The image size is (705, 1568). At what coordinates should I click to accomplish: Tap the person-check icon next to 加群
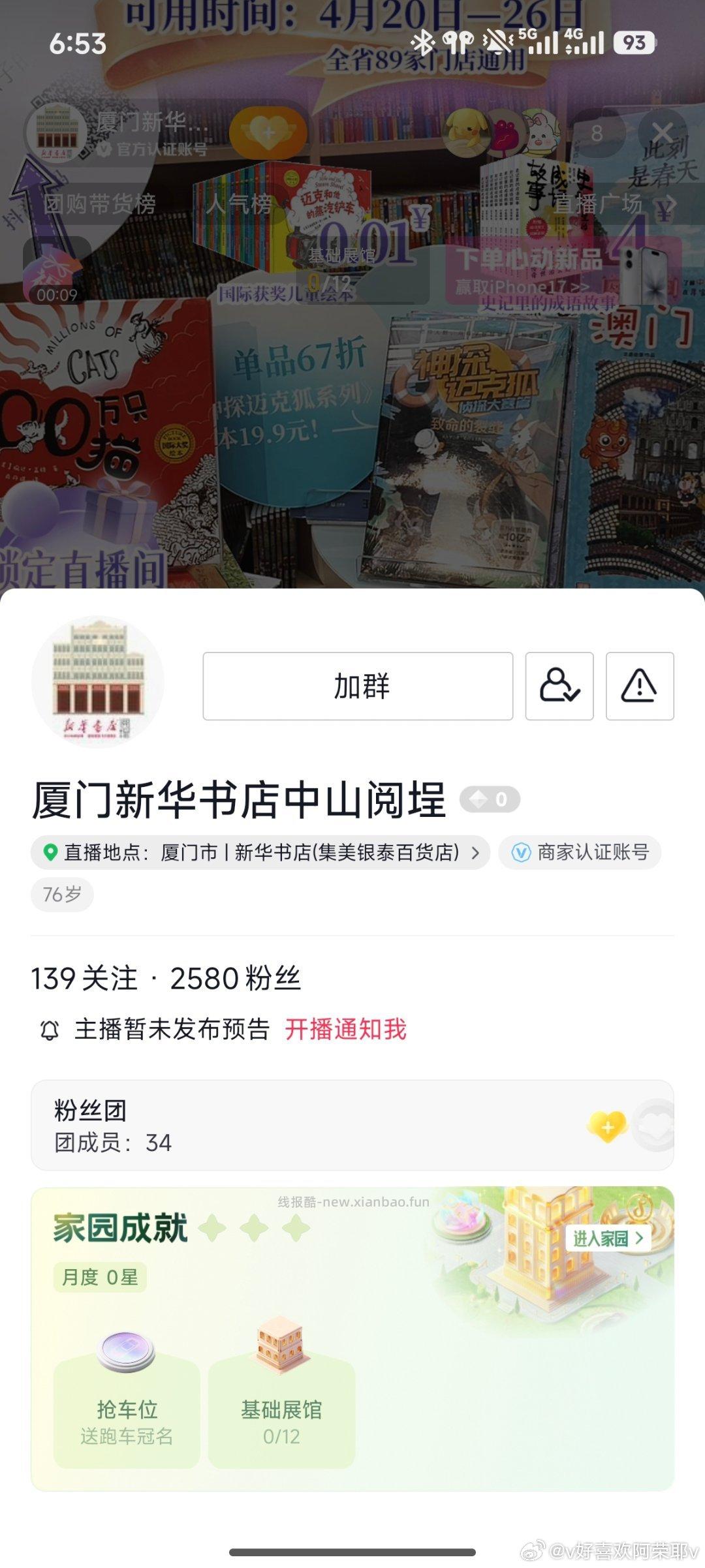pyautogui.click(x=559, y=686)
